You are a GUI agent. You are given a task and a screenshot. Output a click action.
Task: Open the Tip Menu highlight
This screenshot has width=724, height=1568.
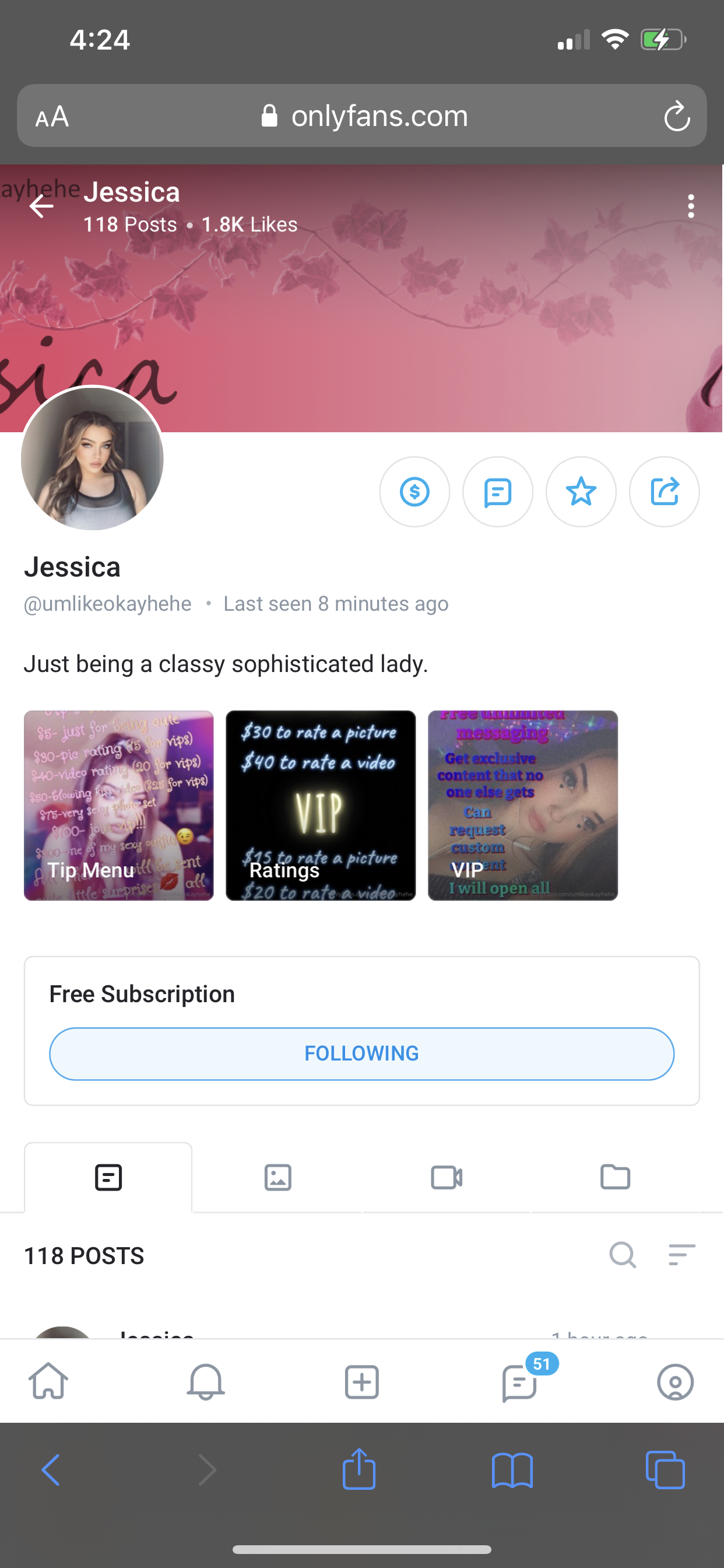point(119,806)
